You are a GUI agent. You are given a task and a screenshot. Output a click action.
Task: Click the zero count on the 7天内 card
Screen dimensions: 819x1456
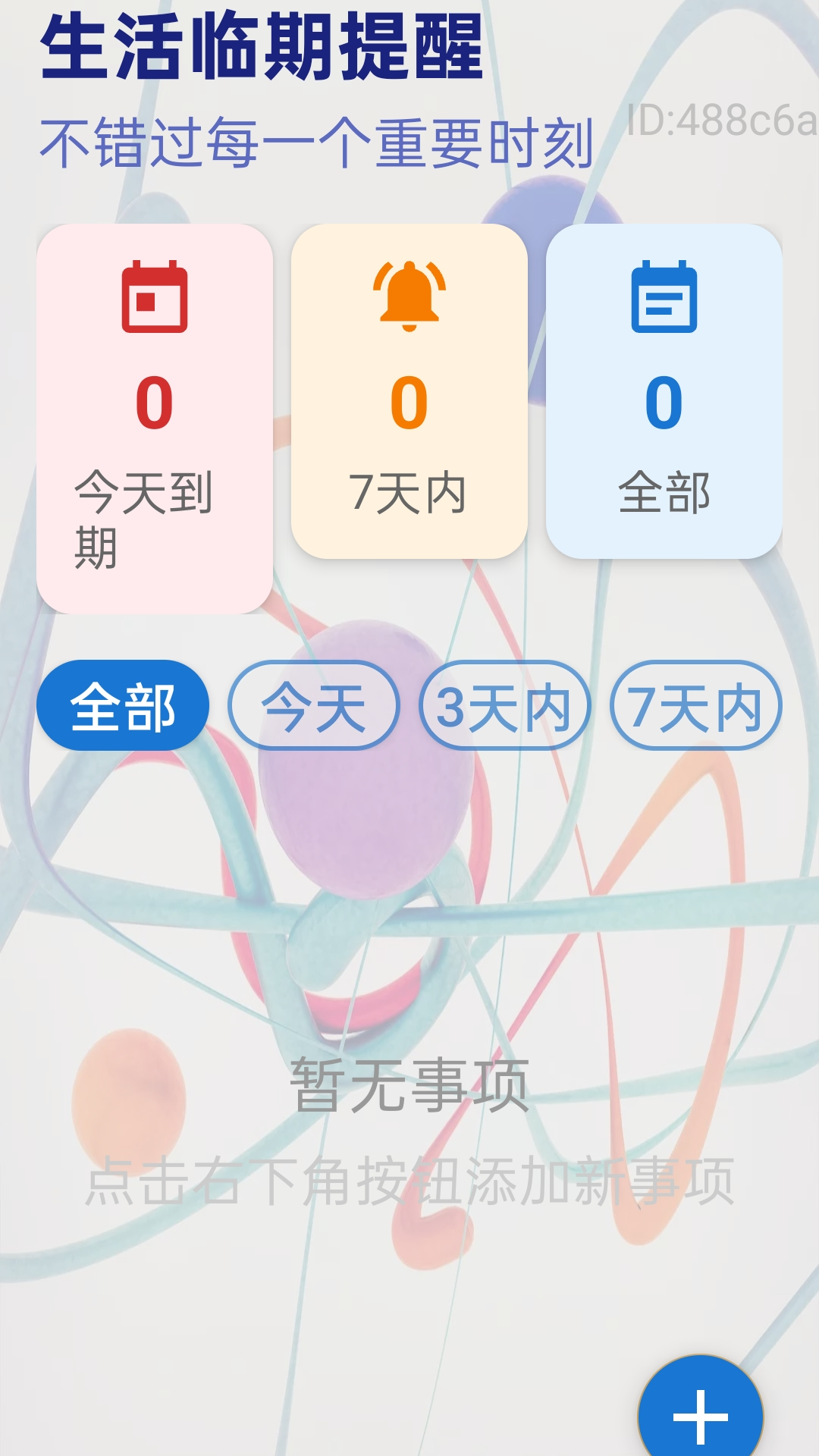click(409, 402)
